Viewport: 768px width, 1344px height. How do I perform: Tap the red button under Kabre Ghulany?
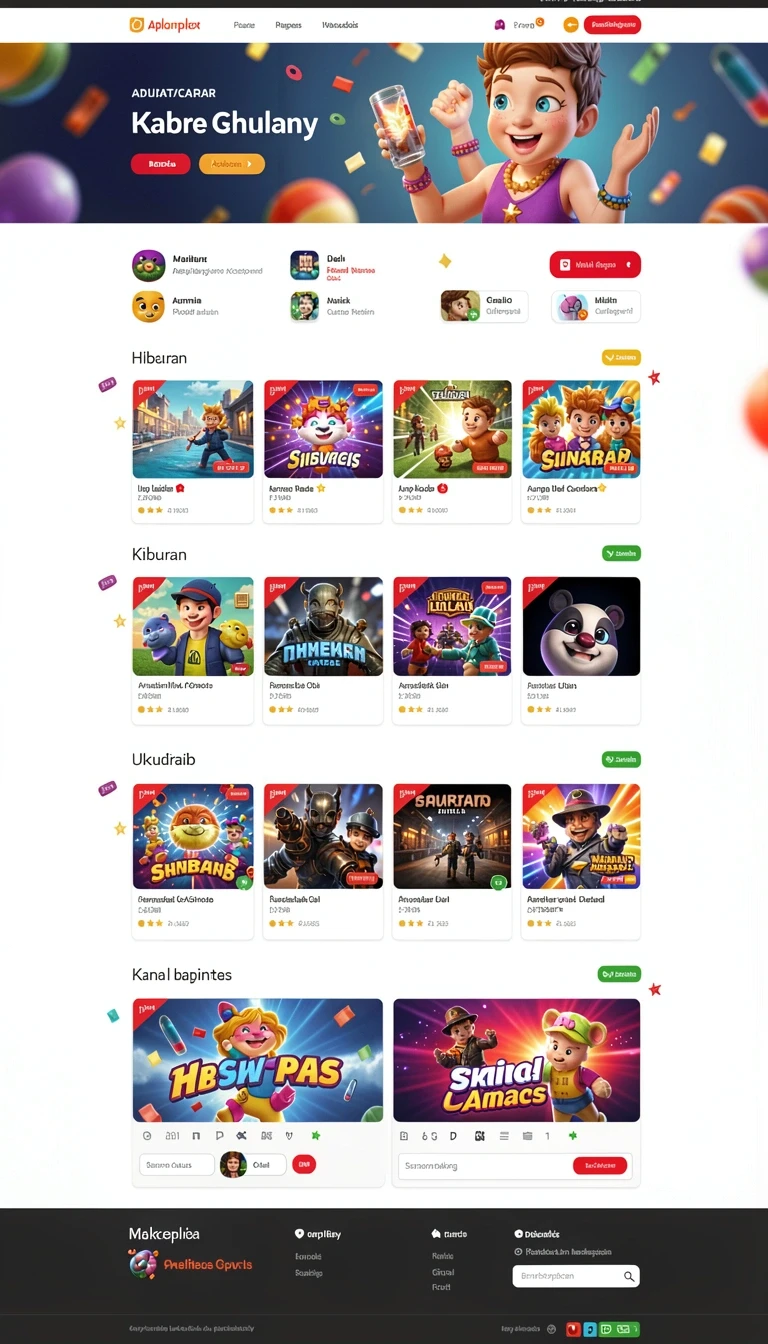[x=160, y=164]
